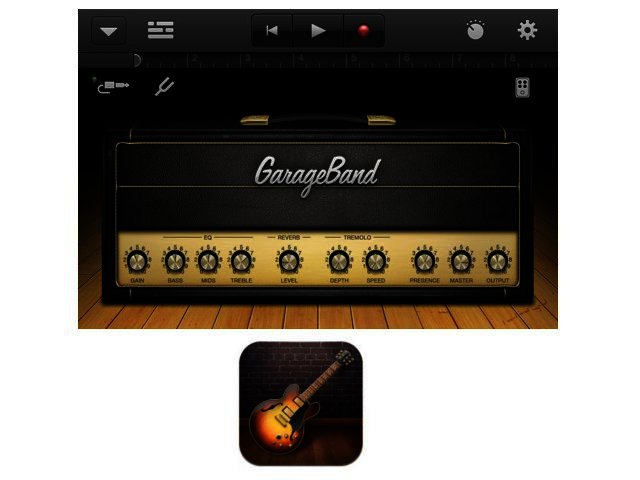The height and width of the screenshot is (480, 640).
Task: Show the stompbox pedals
Action: tap(522, 87)
